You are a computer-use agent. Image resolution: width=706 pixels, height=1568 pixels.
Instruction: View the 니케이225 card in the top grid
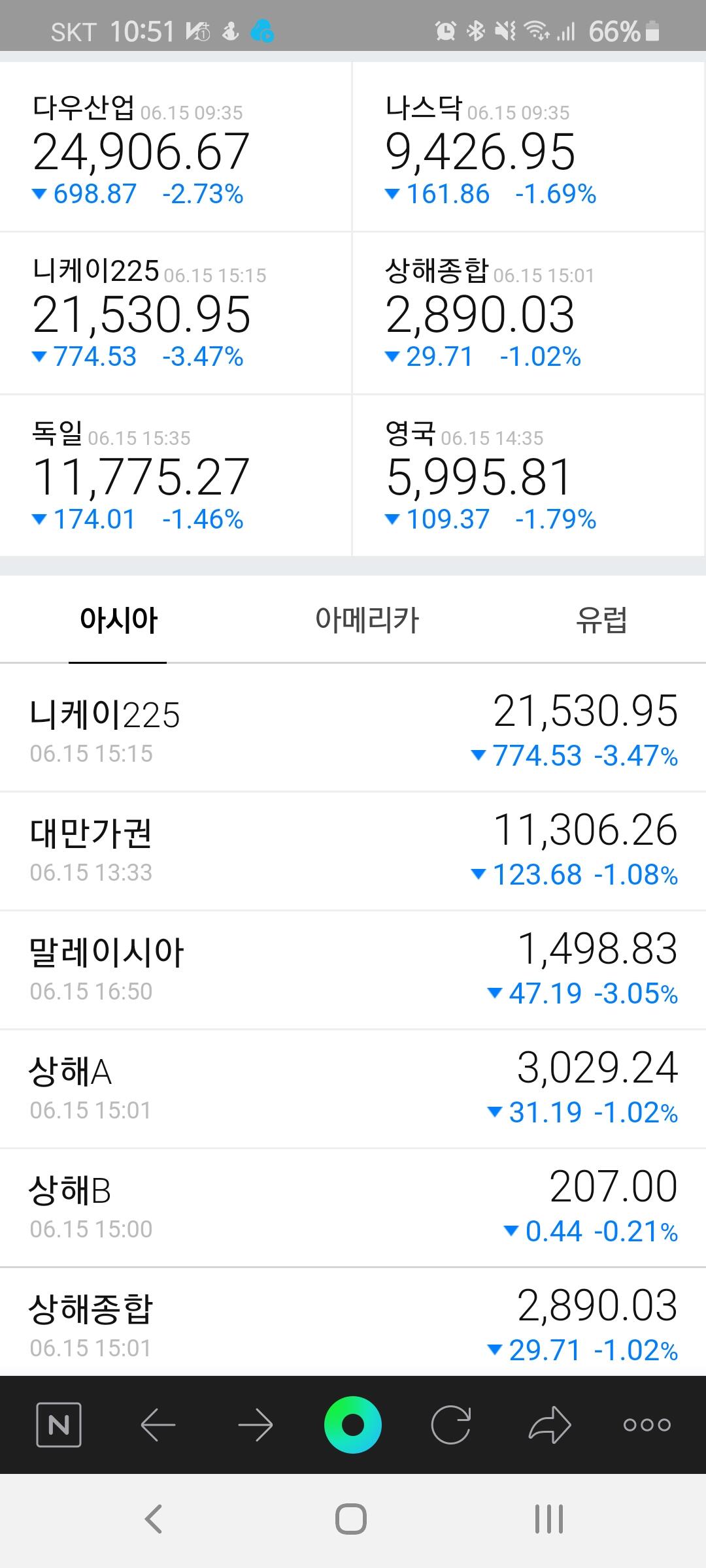tap(175, 312)
